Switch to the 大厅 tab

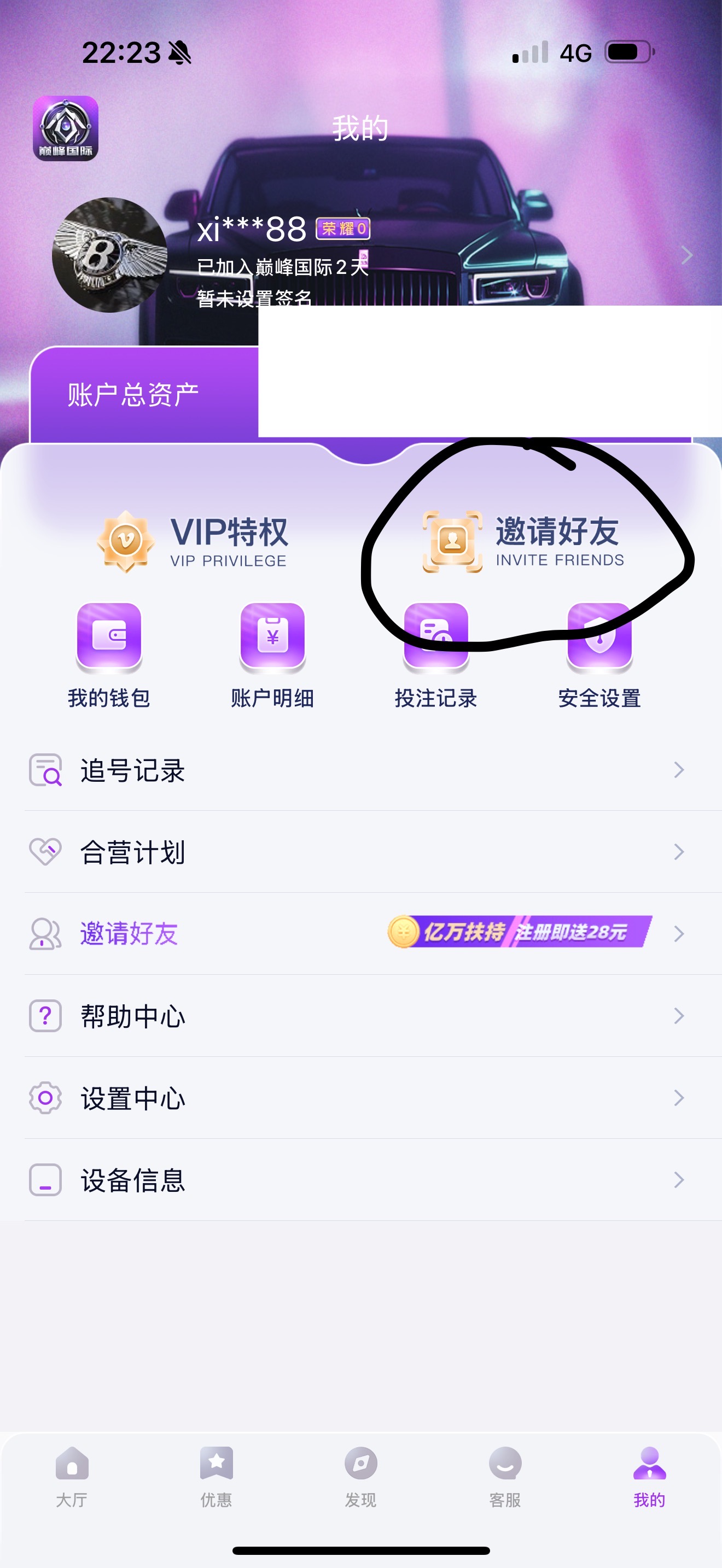(72, 1476)
